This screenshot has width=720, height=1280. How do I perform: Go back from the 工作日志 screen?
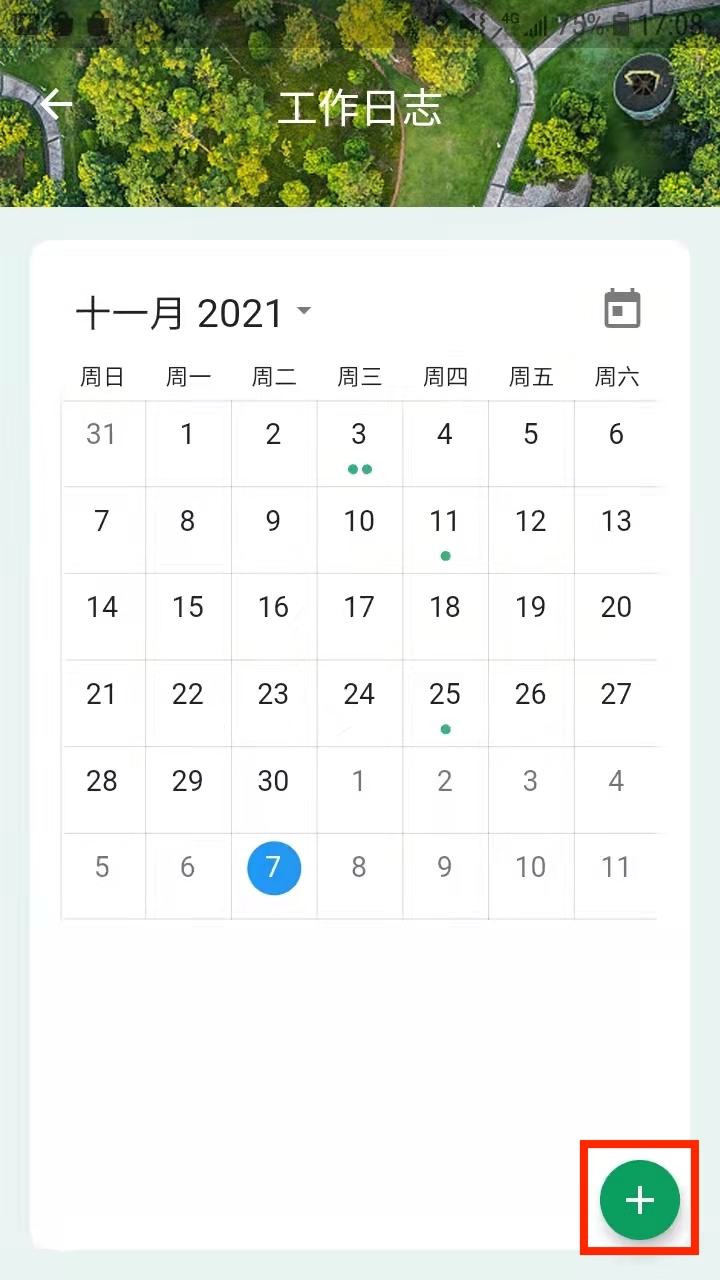[57, 104]
